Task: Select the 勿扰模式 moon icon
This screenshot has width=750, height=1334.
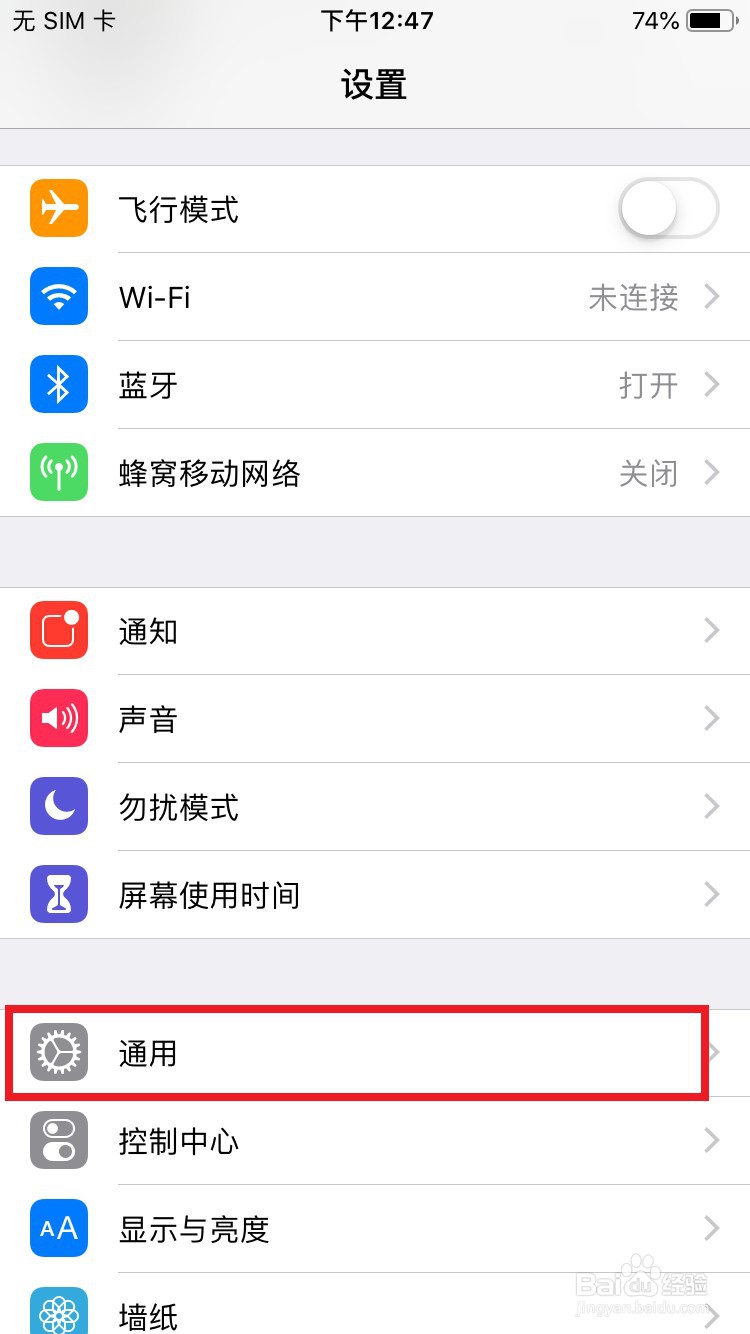Action: tap(58, 806)
